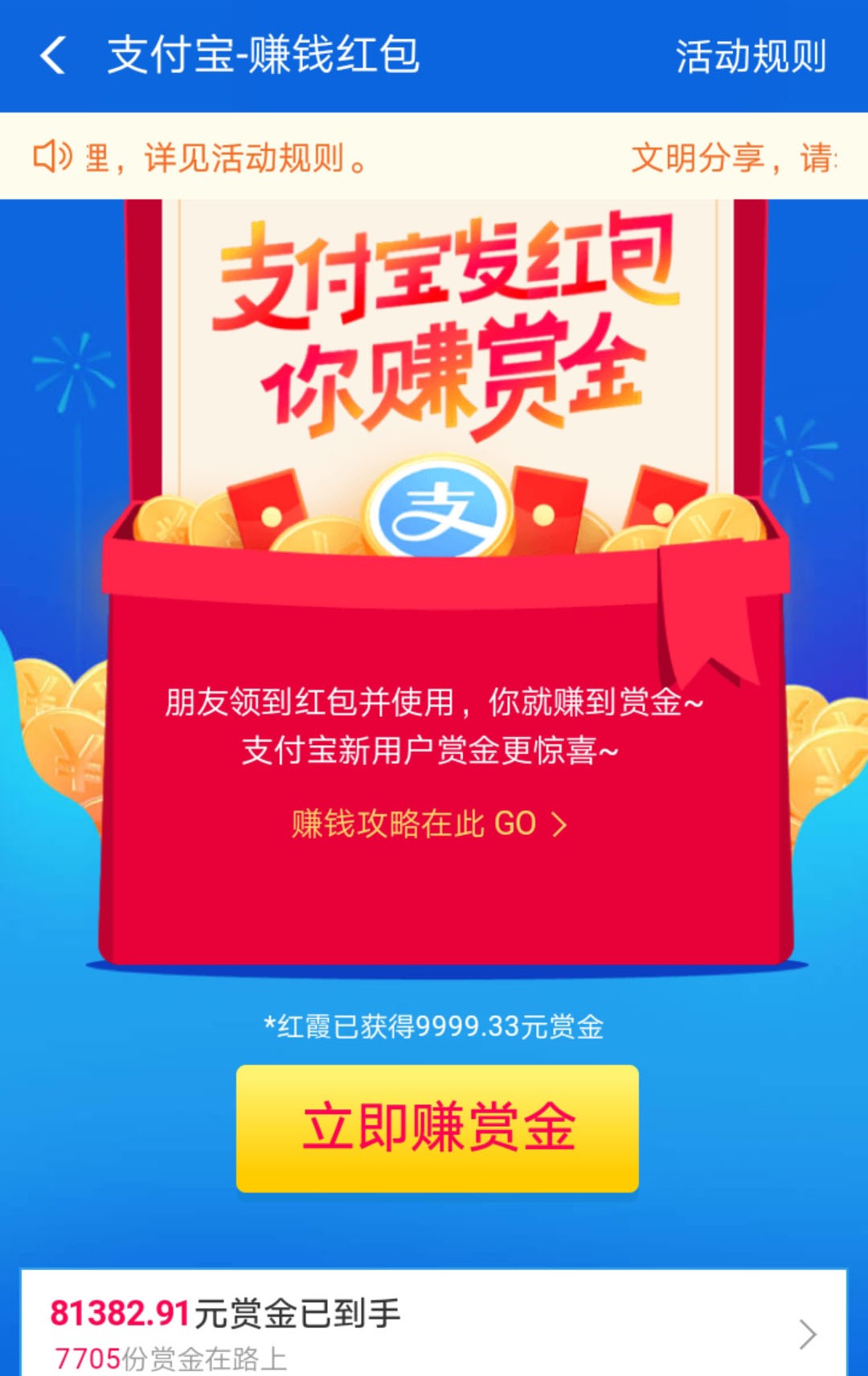Screen dimensions: 868x1376
Task: Open the 赚钱攻略在此 GO link
Action: coord(429,824)
